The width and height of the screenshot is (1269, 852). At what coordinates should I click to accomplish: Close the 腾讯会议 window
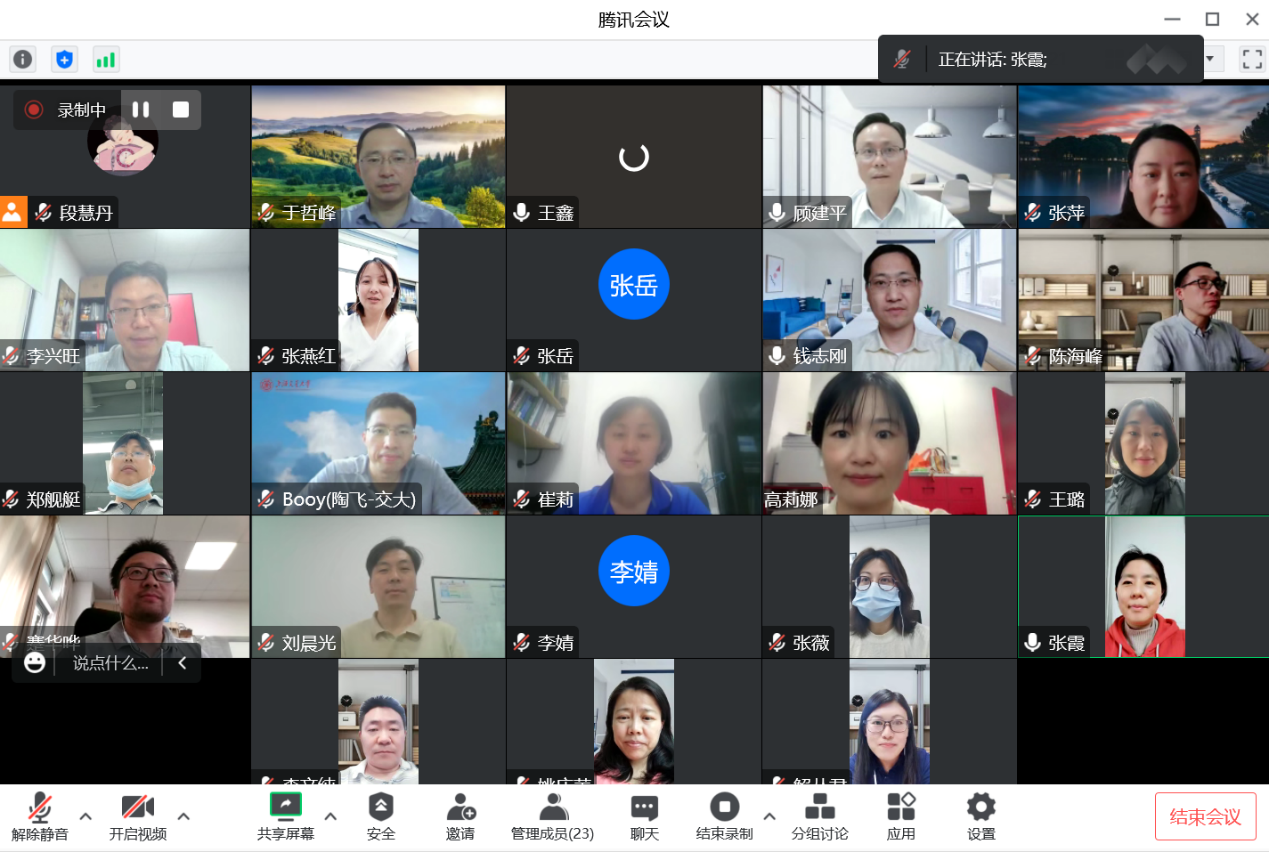(x=1252, y=19)
